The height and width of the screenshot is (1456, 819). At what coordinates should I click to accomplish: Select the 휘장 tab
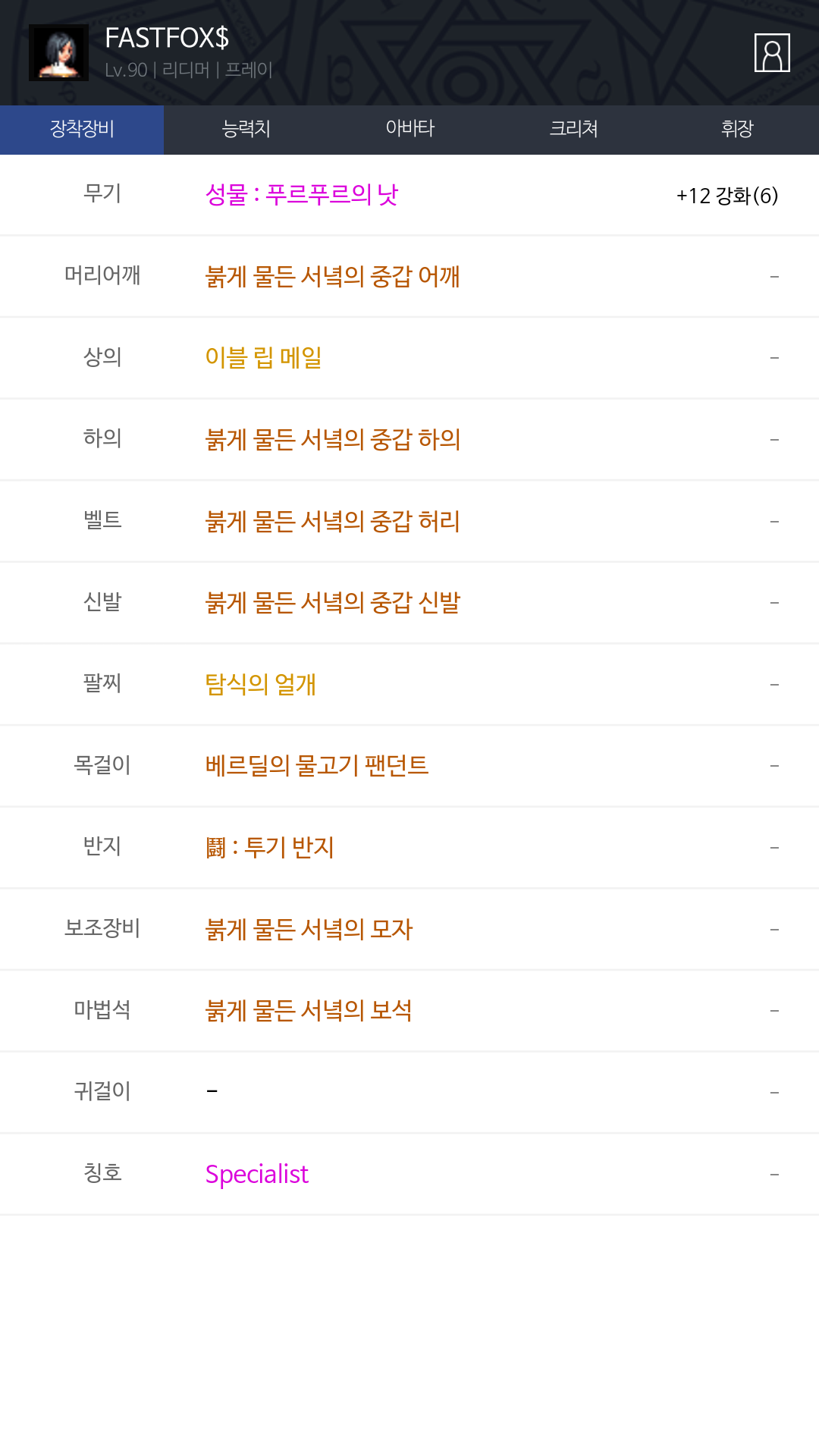737,129
